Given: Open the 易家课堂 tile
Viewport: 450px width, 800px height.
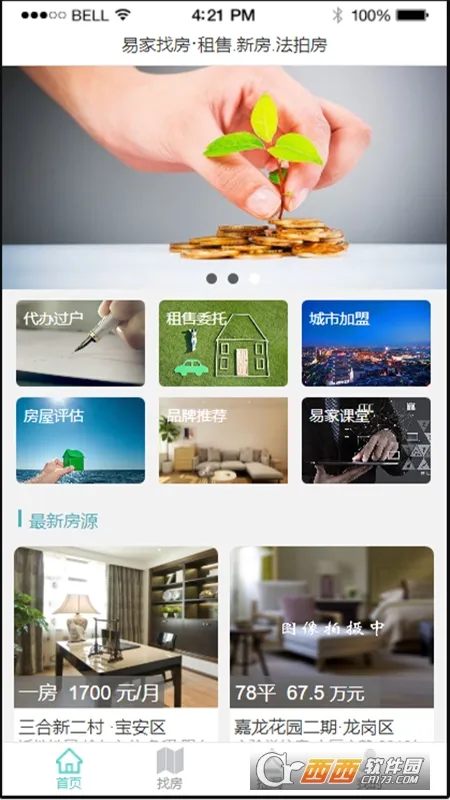Looking at the screenshot, I should pyautogui.click(x=366, y=440).
